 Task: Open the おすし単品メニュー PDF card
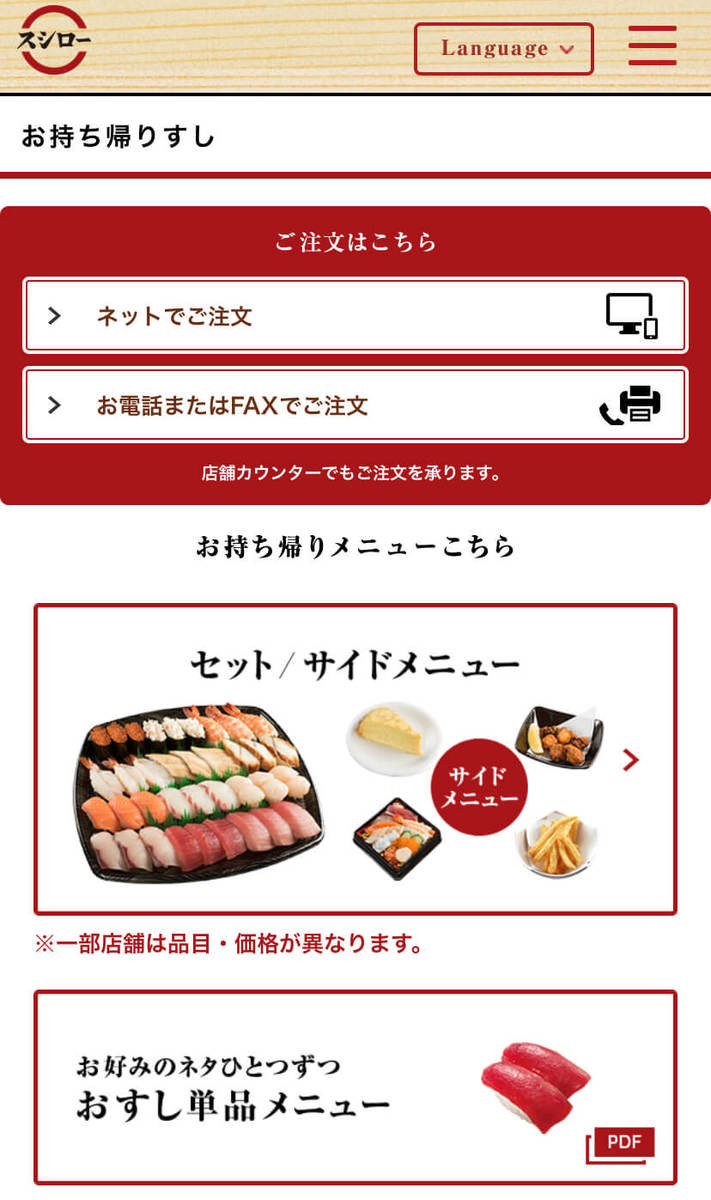(x=355, y=1087)
